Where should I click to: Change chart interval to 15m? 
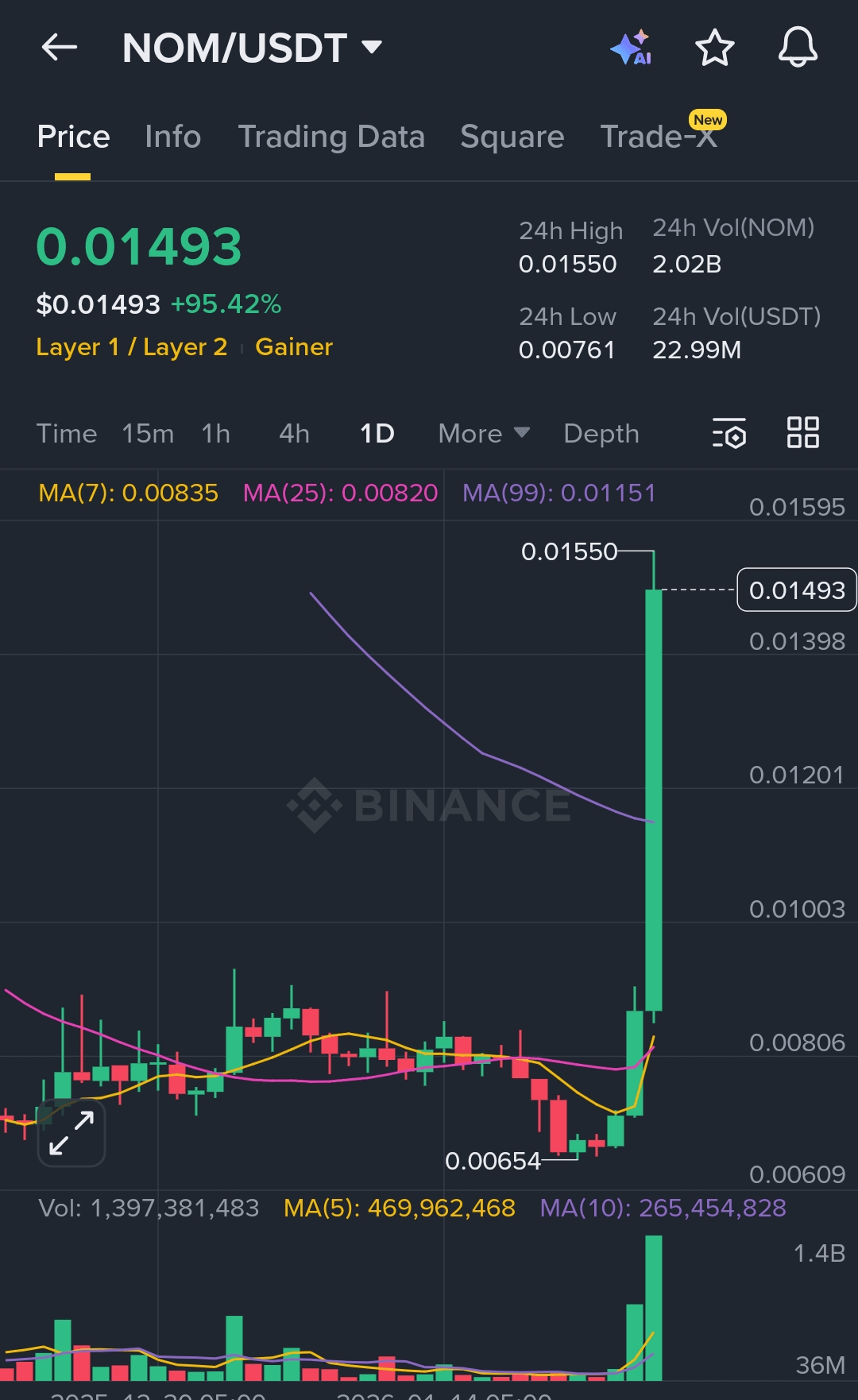point(148,434)
